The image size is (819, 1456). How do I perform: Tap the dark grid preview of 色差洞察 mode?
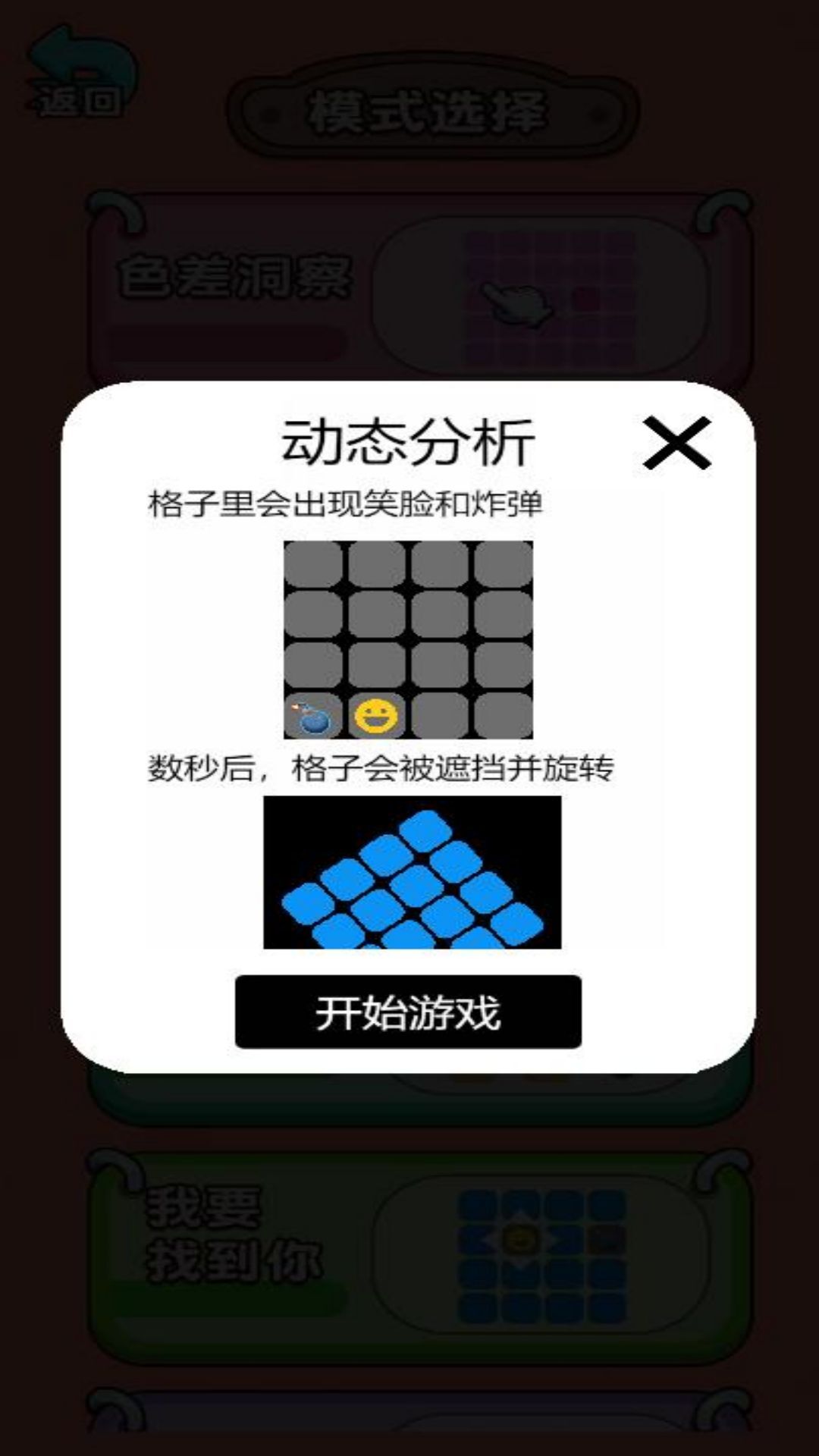551,298
